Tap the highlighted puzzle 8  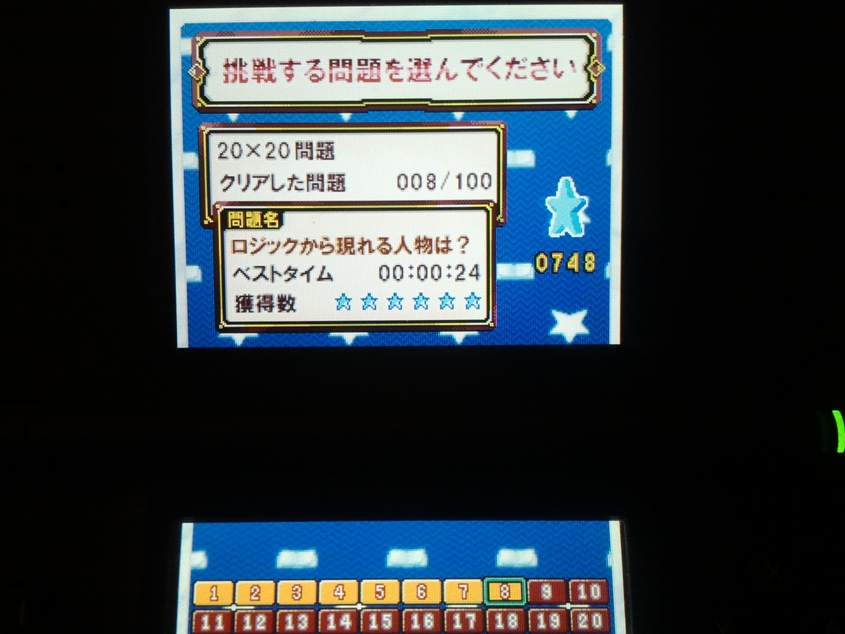[505, 592]
